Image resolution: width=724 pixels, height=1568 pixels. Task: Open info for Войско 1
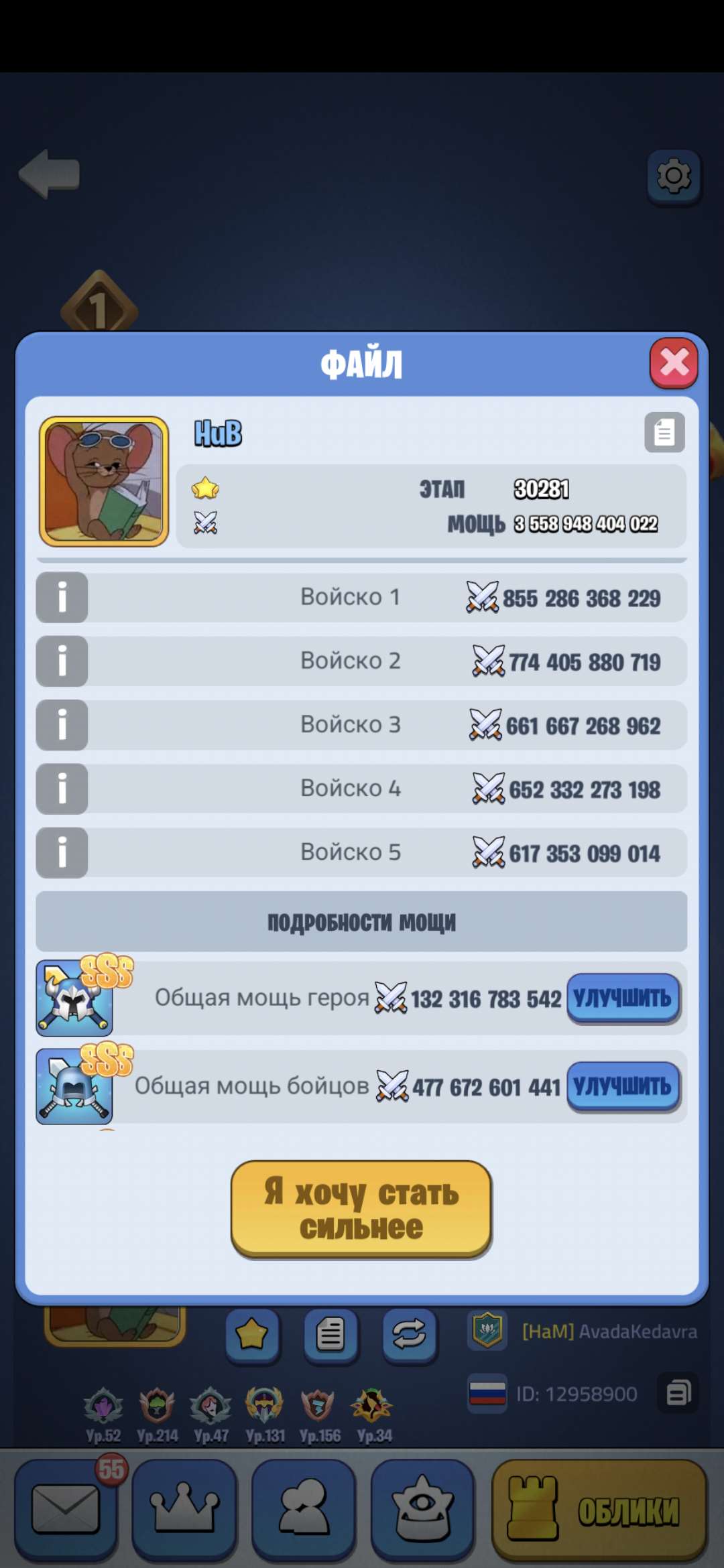coord(62,597)
